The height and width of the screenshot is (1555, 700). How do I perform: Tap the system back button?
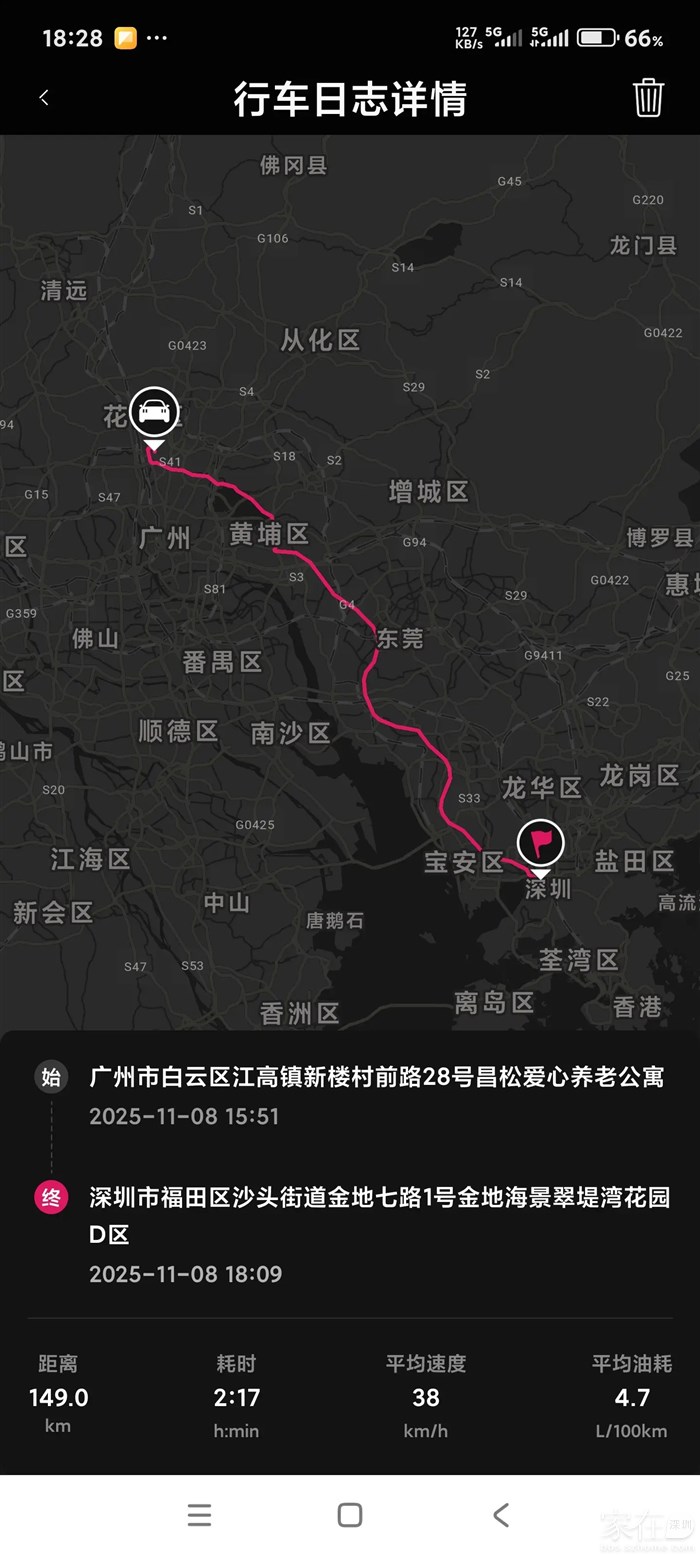[501, 1514]
